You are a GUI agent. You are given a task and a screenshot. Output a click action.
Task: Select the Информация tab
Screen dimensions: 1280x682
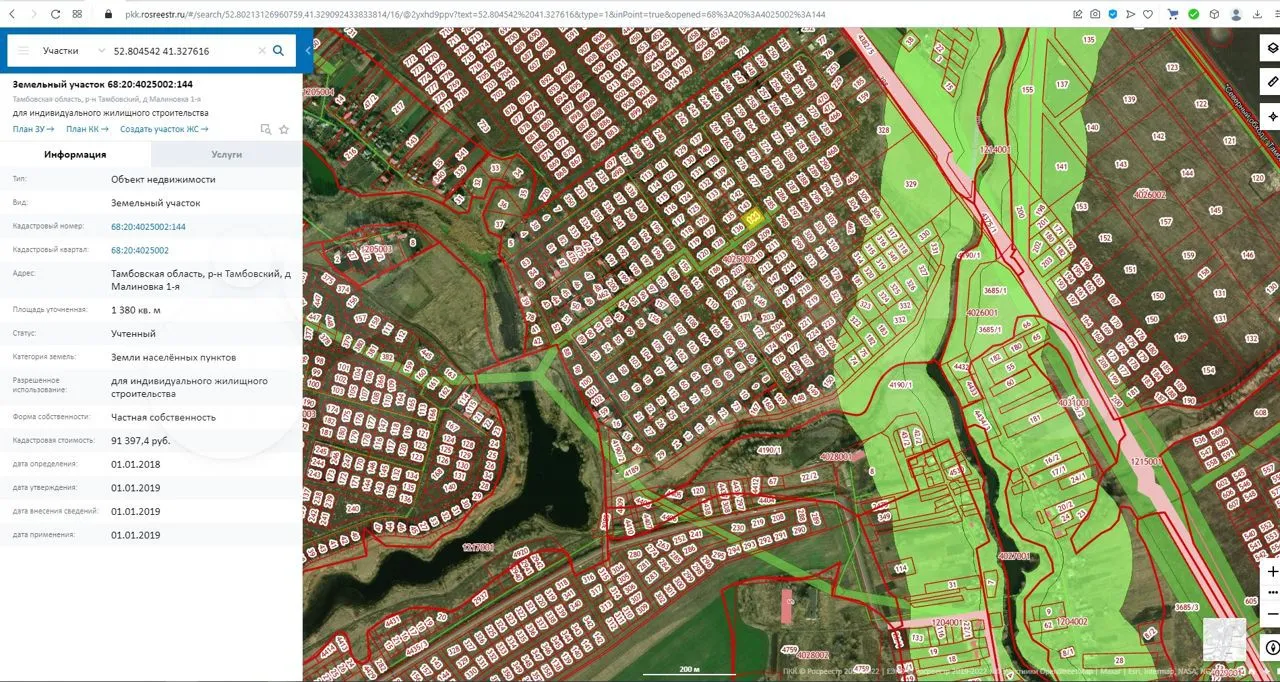coord(75,154)
